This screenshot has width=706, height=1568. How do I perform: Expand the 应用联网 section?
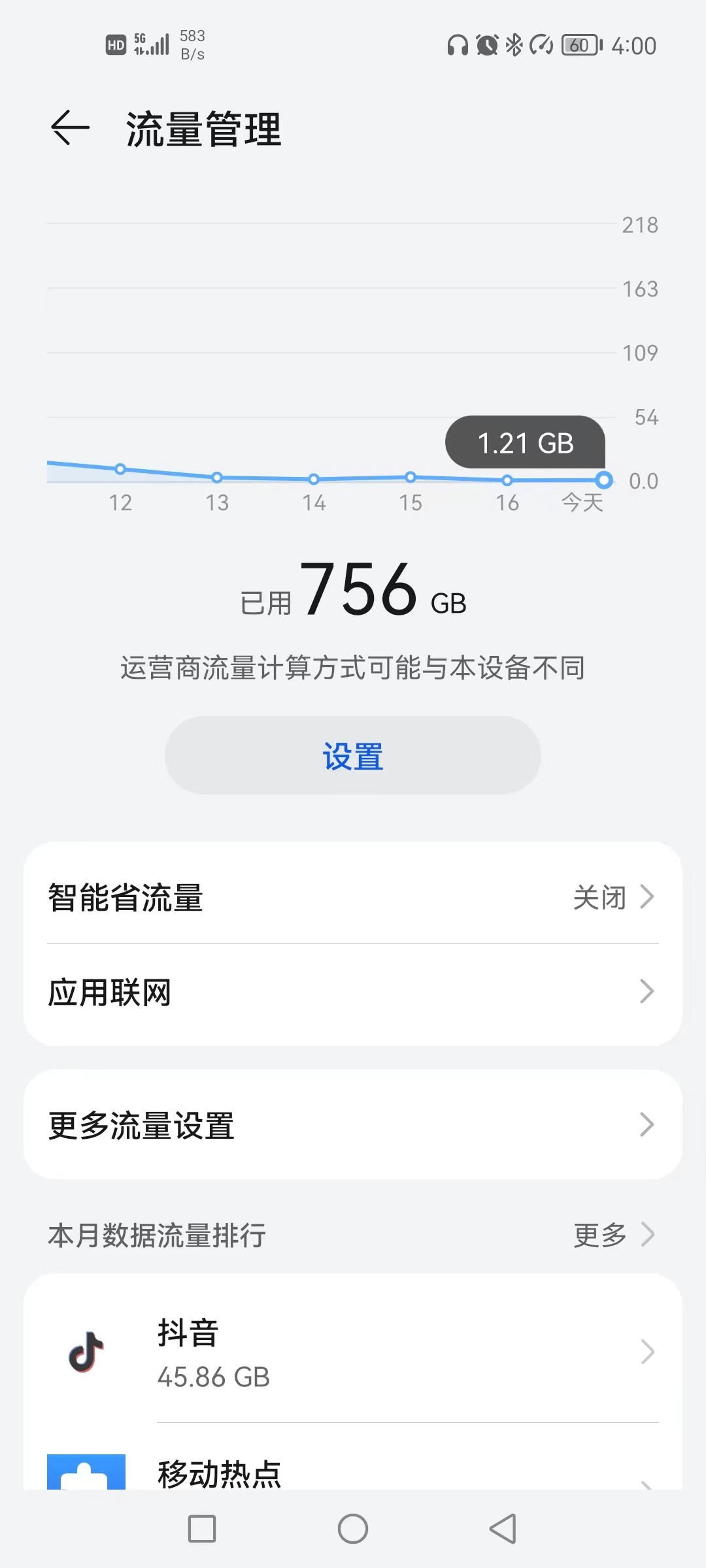(353, 992)
